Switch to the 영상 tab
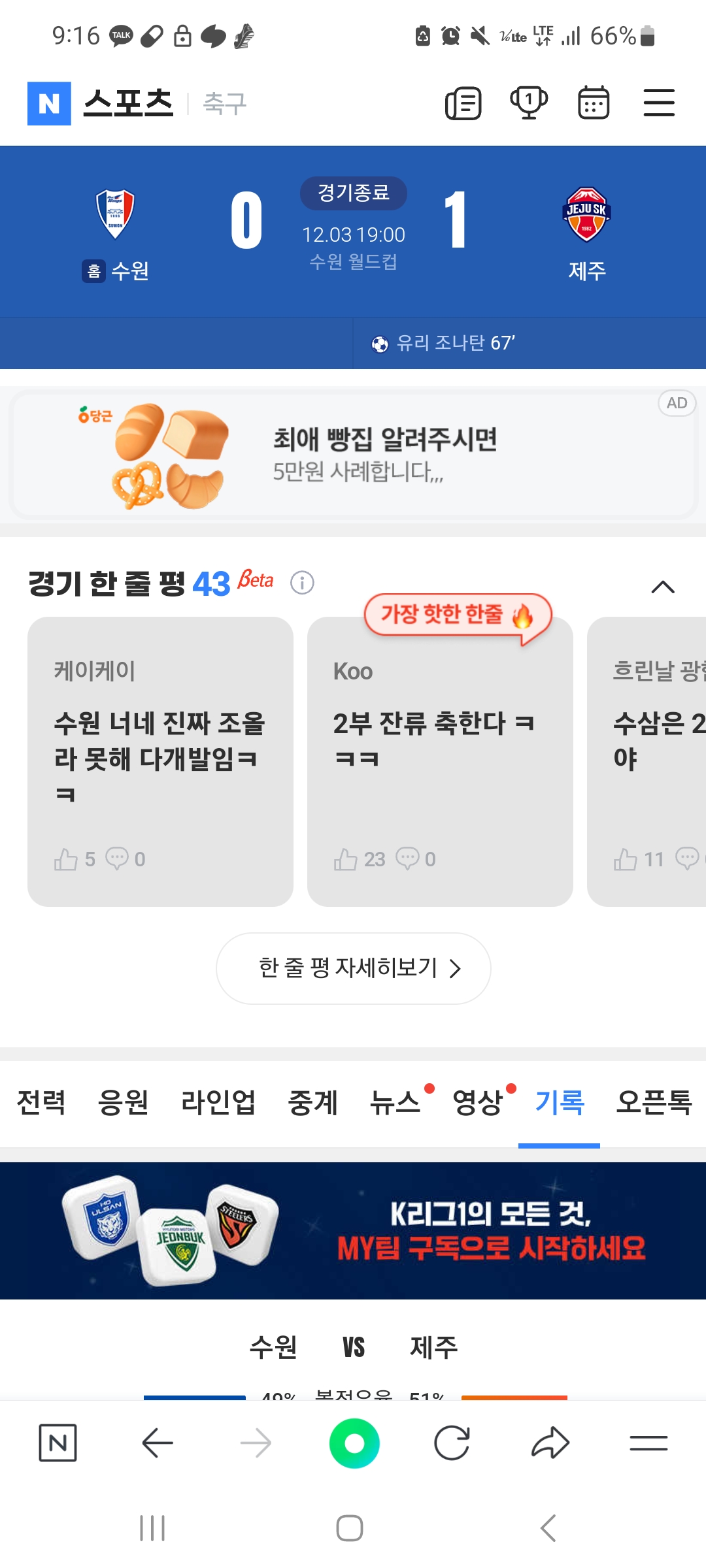 click(x=478, y=1103)
